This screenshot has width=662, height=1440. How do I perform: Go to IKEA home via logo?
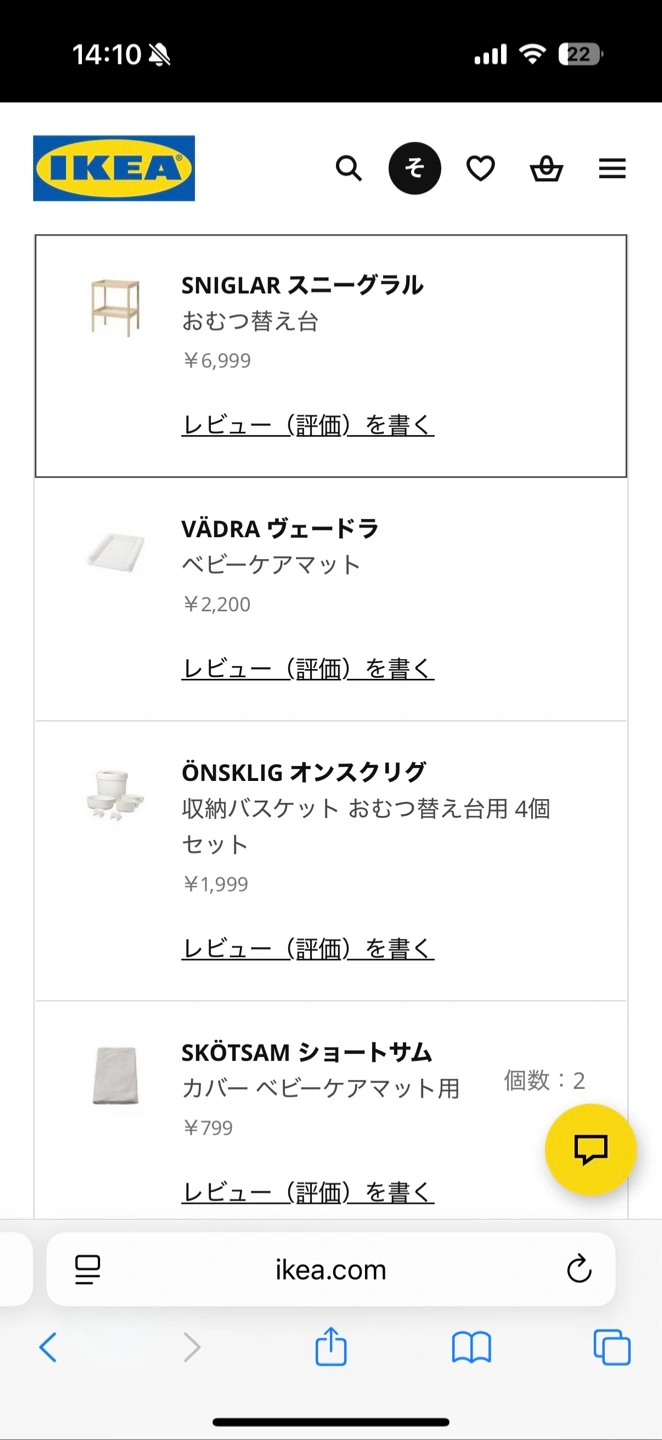[x=114, y=168]
